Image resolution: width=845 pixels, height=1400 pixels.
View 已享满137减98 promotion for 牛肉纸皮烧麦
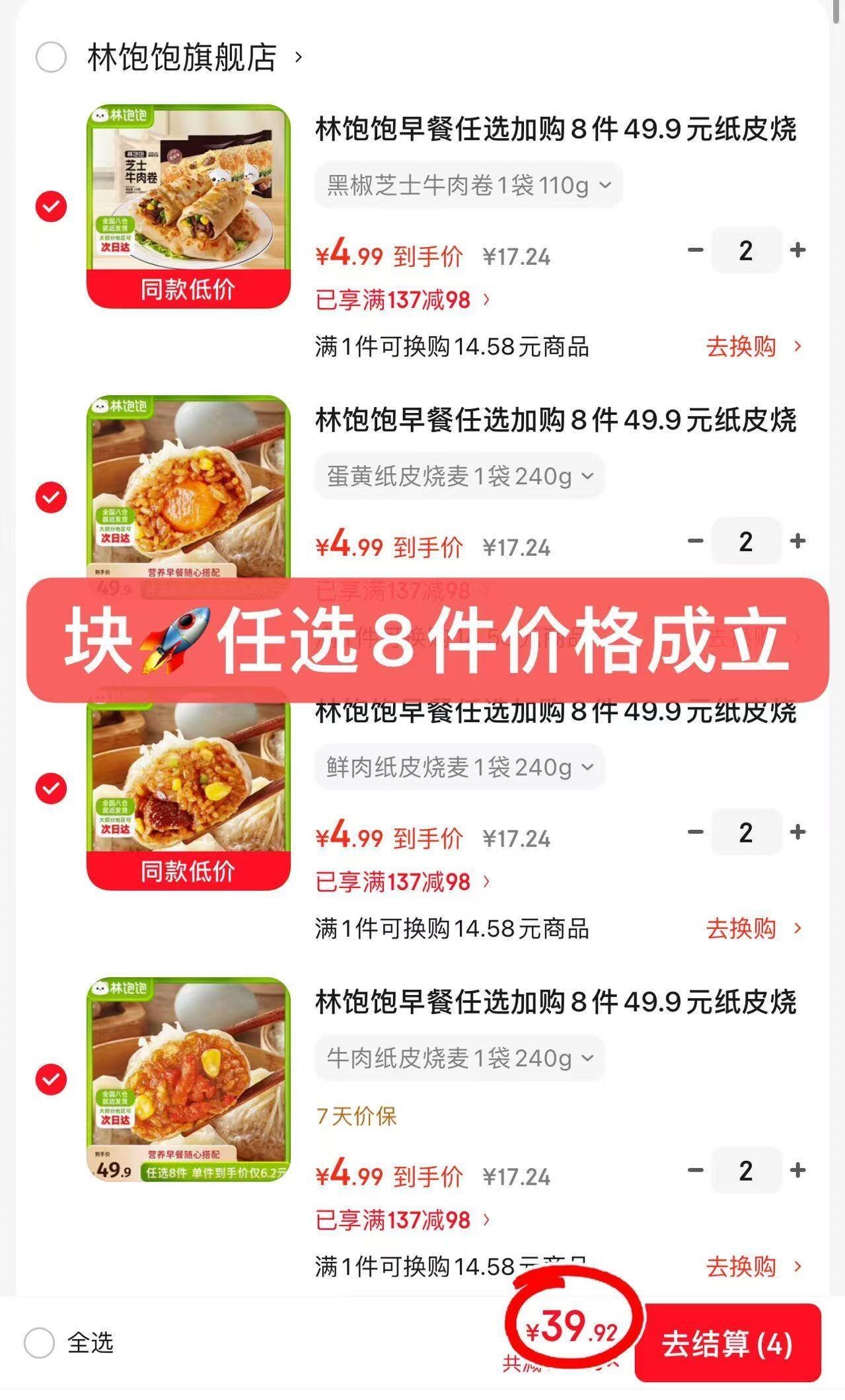[402, 1220]
